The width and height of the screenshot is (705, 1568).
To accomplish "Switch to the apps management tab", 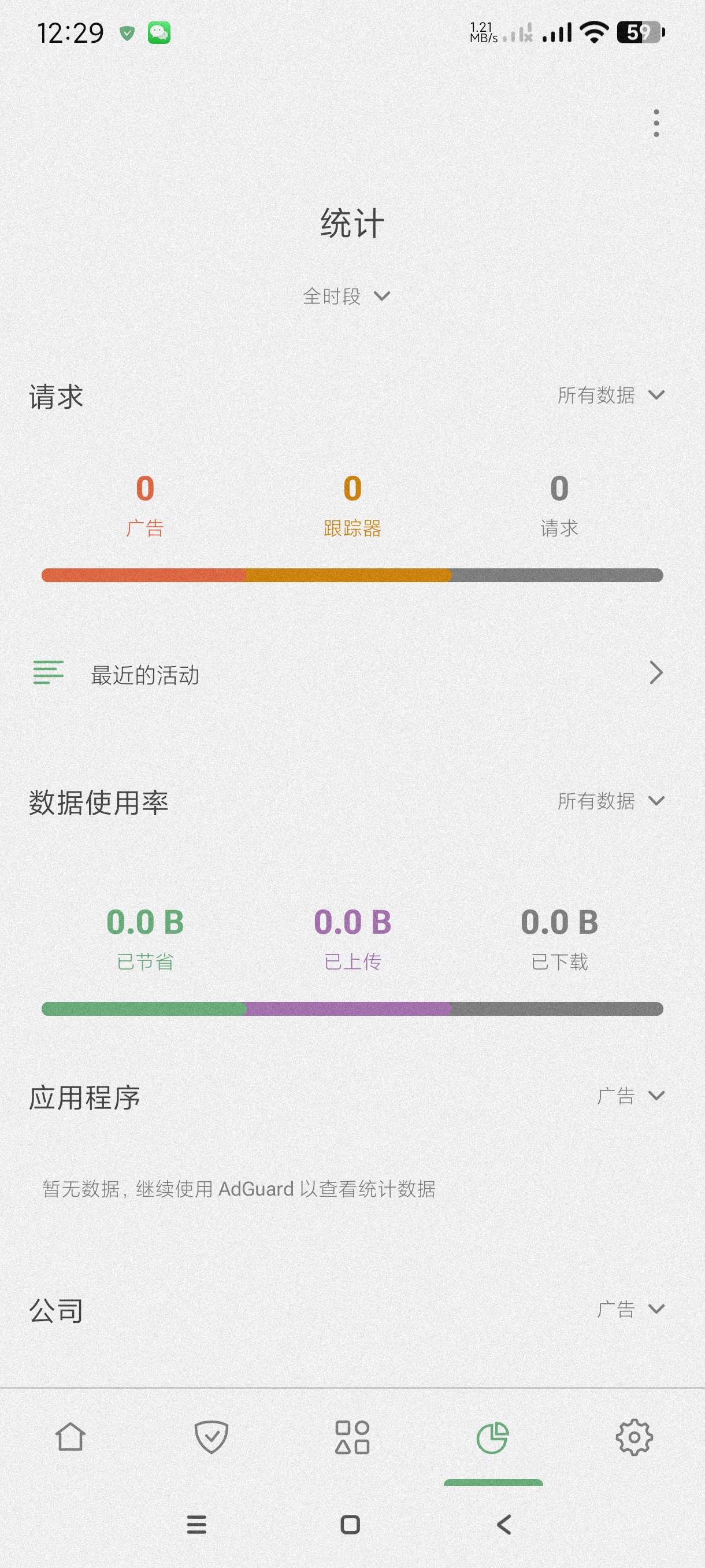I will coord(352,1438).
